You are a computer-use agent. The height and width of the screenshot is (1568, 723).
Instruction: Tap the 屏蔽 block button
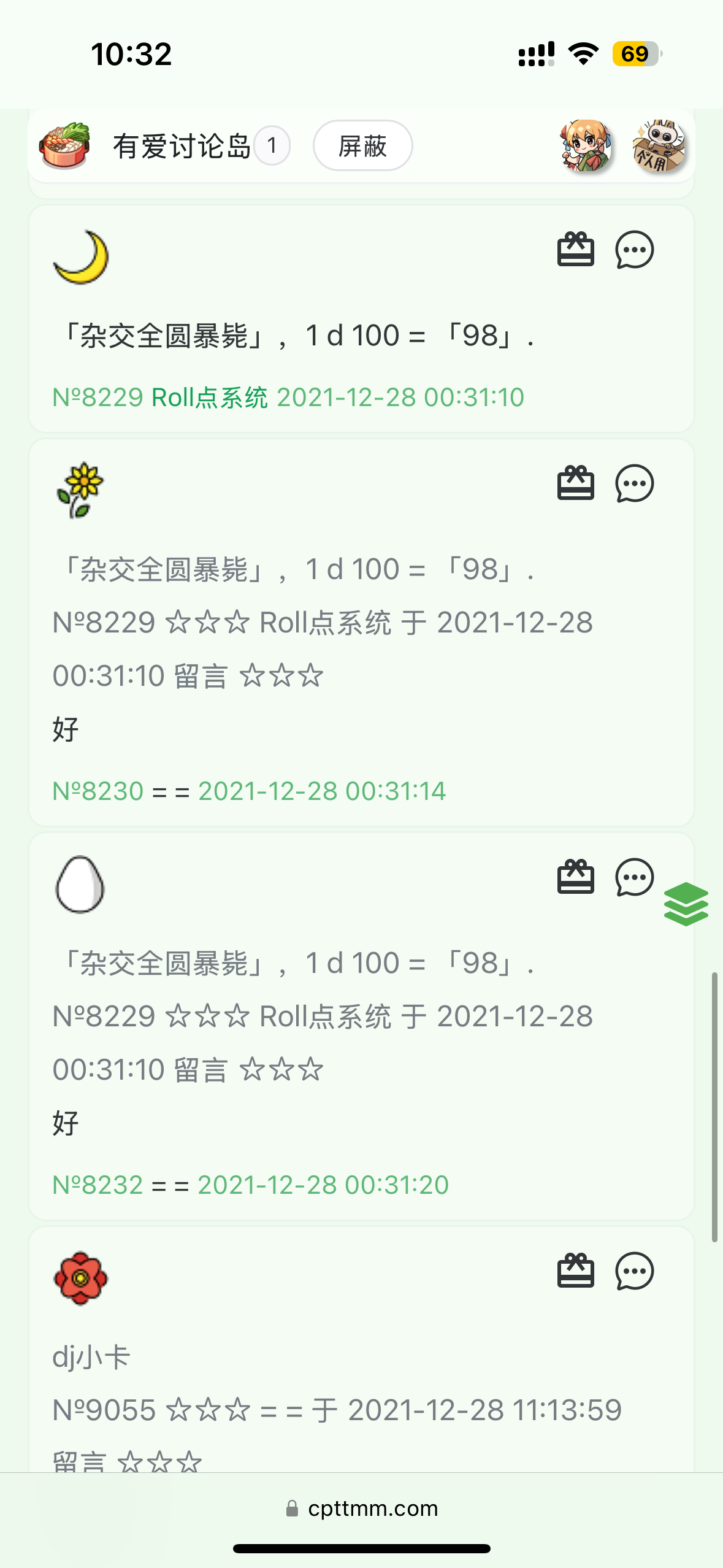[362, 146]
